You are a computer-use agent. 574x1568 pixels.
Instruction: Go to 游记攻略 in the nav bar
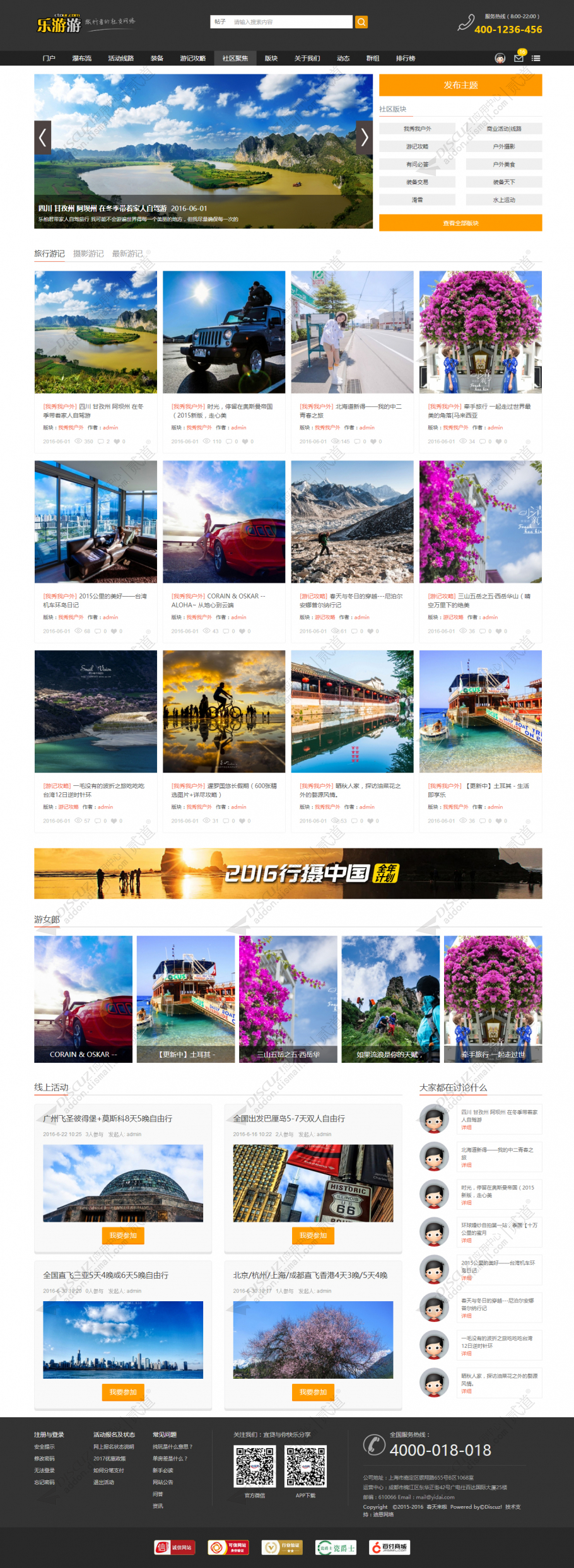(192, 58)
